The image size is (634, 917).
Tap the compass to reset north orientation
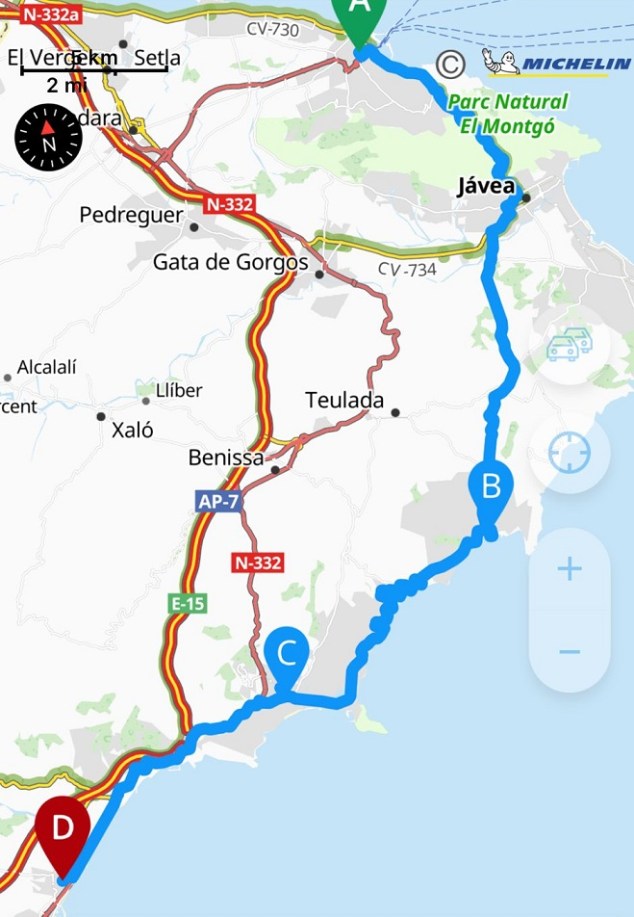48,137
